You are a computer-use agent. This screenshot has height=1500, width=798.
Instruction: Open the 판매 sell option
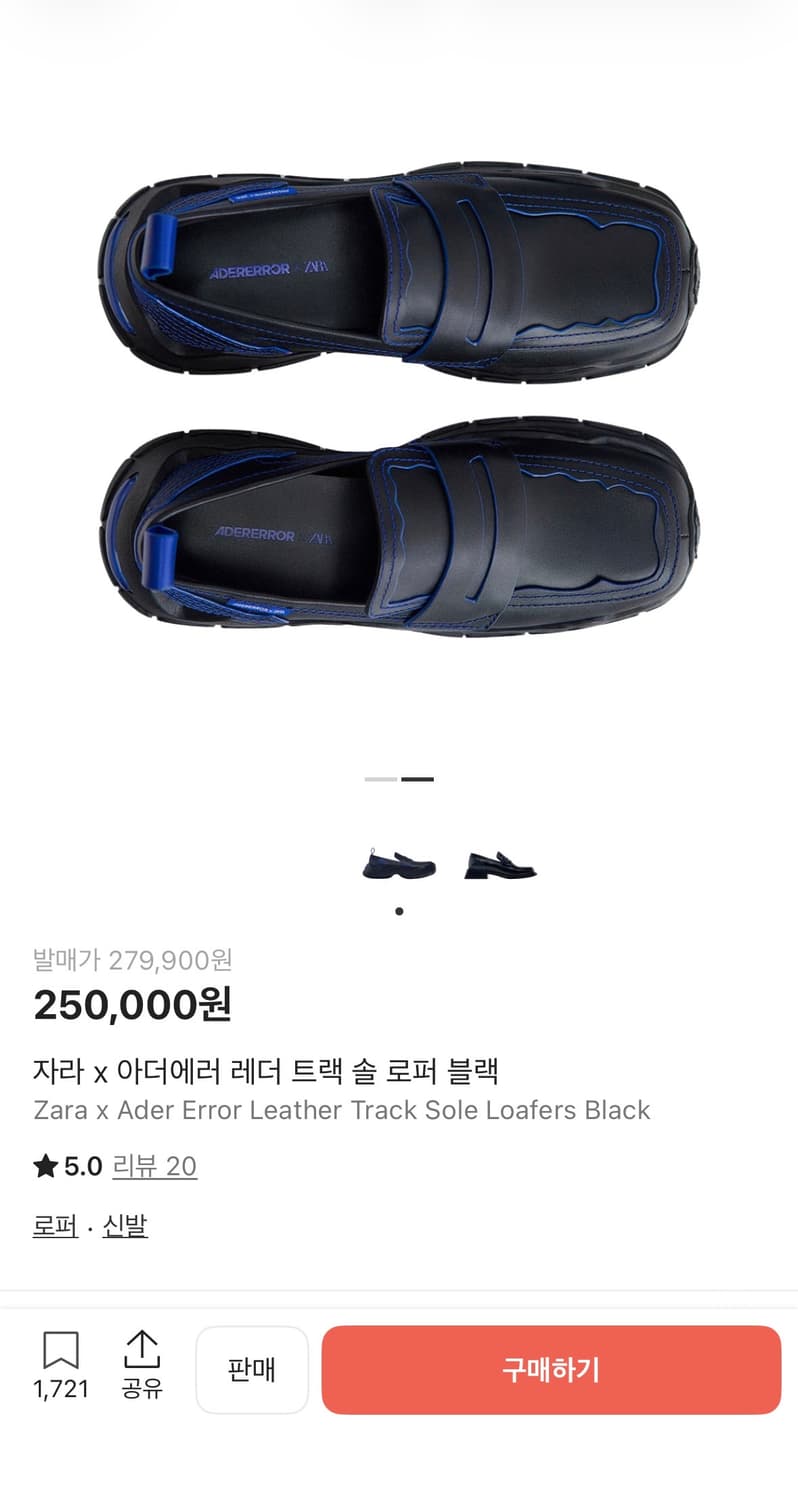pyautogui.click(x=251, y=1370)
